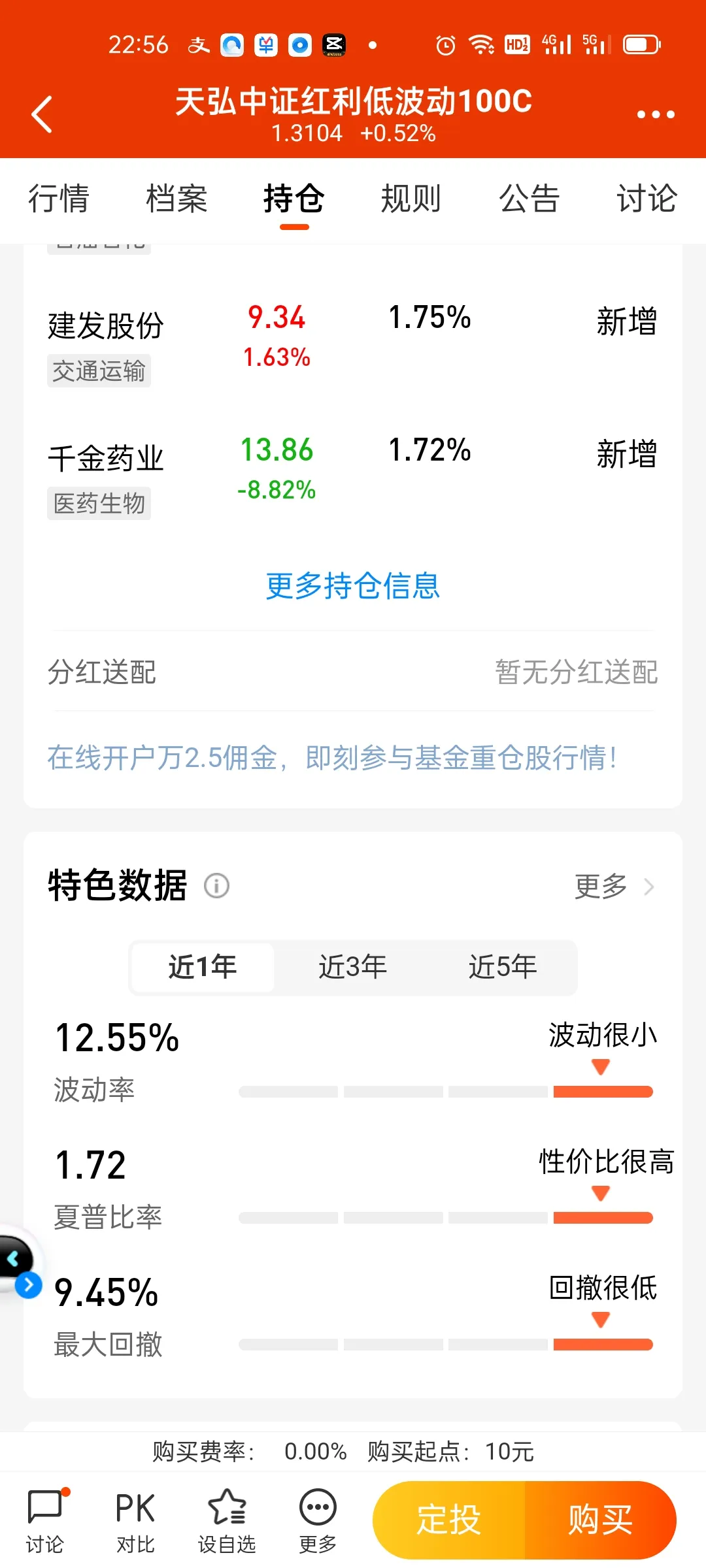This screenshot has width=706, height=1568.
Task: Go back using the header arrow
Action: tap(42, 114)
